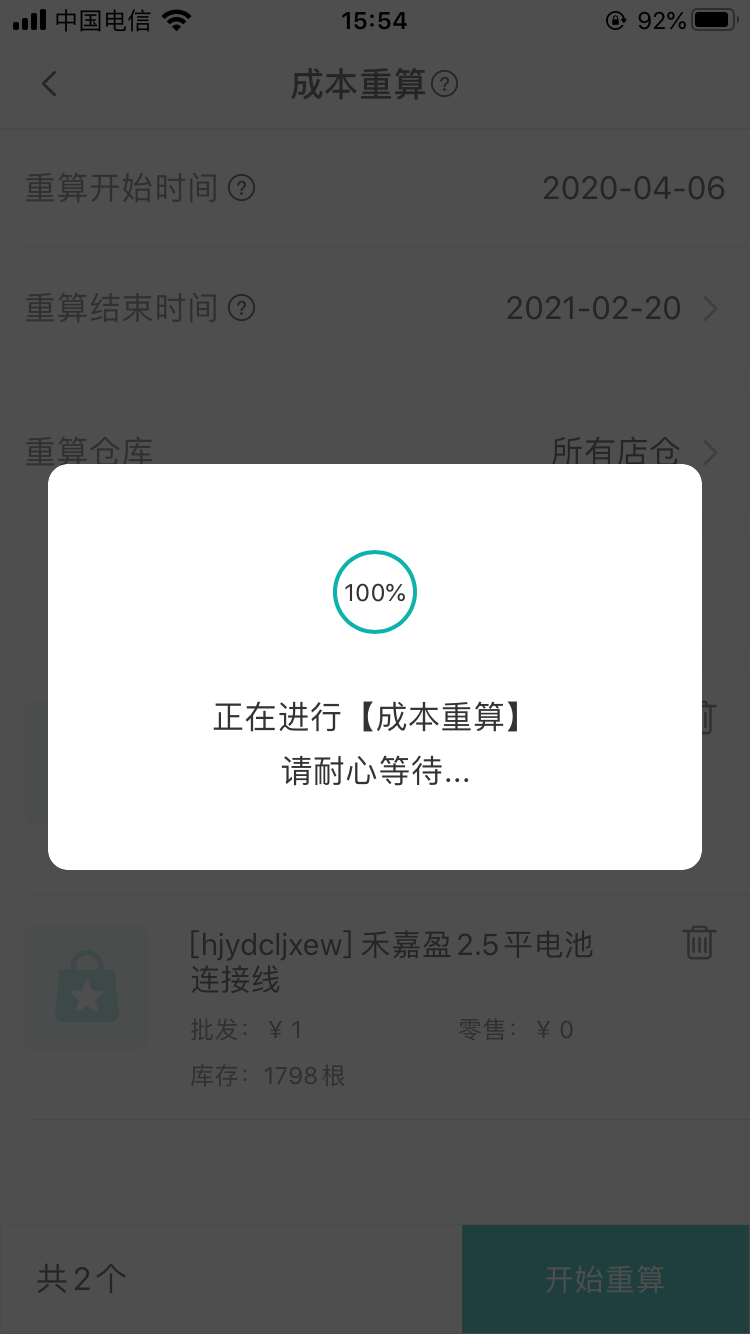Open help icon beside 成本重算 title
Image resolution: width=750 pixels, height=1334 pixels.
445,84
